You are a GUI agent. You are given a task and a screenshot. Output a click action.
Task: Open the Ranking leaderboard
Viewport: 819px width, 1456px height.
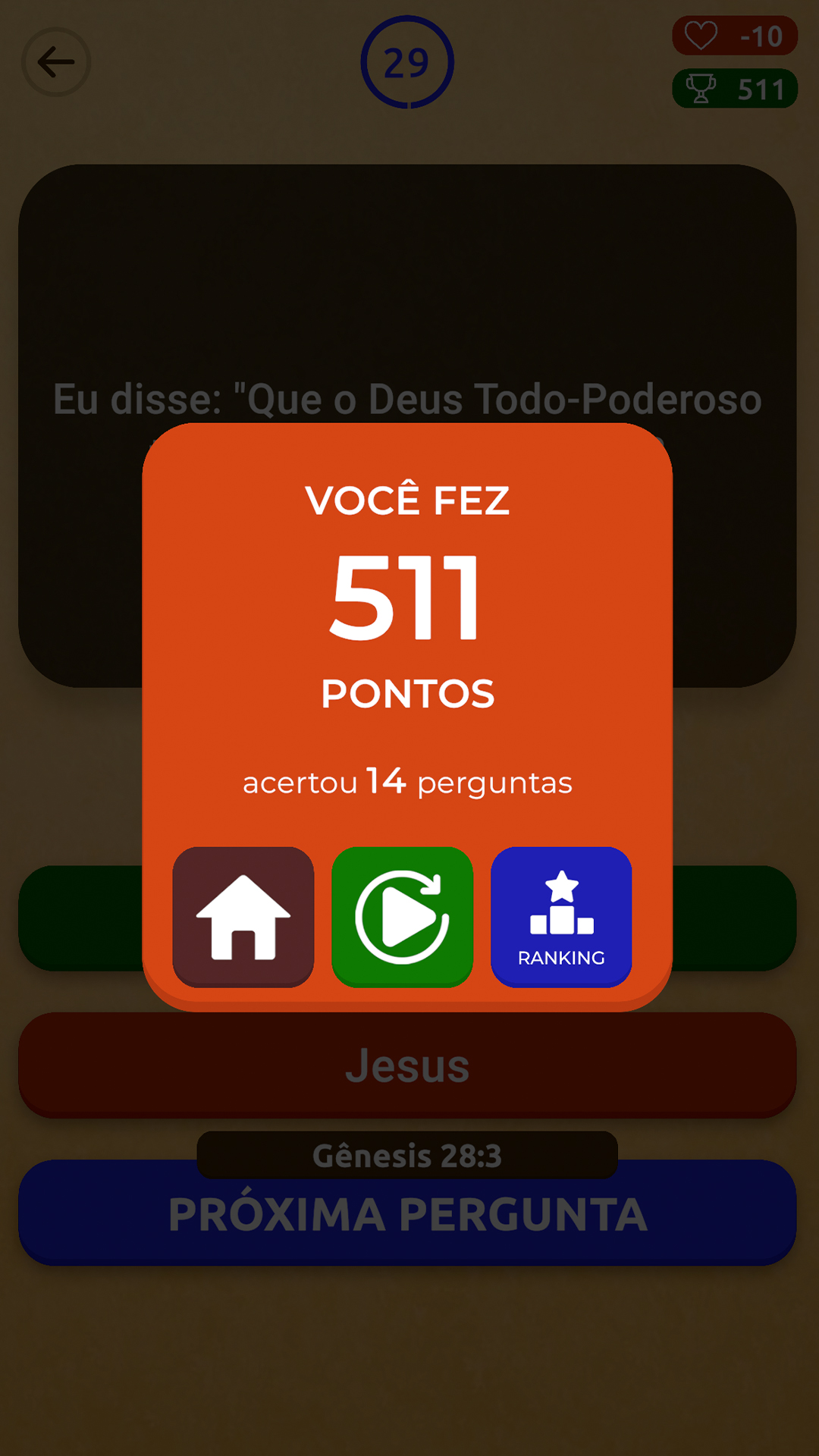(561, 917)
